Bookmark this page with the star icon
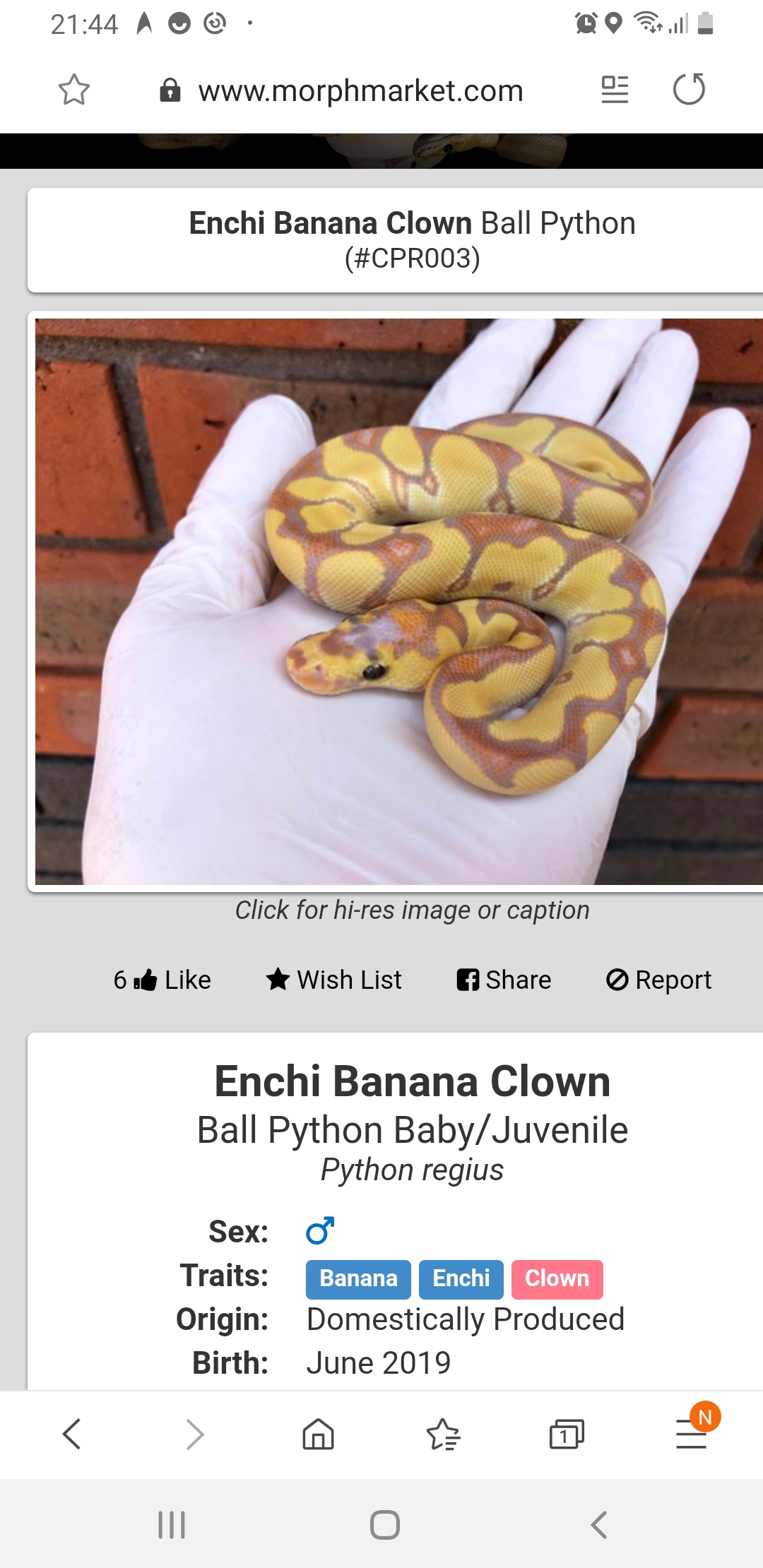This screenshot has height=1568, width=763. tap(74, 90)
